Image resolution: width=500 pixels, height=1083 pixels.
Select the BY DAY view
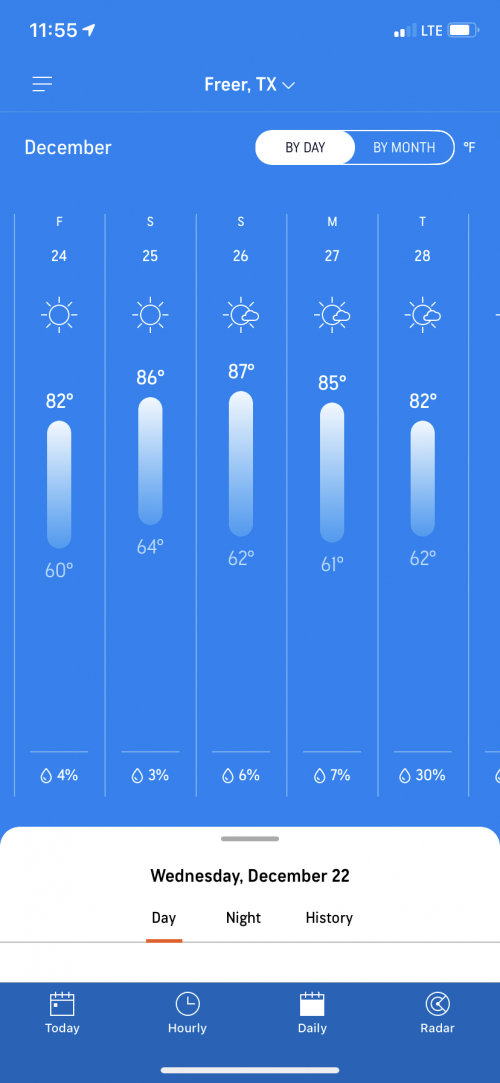pos(305,147)
